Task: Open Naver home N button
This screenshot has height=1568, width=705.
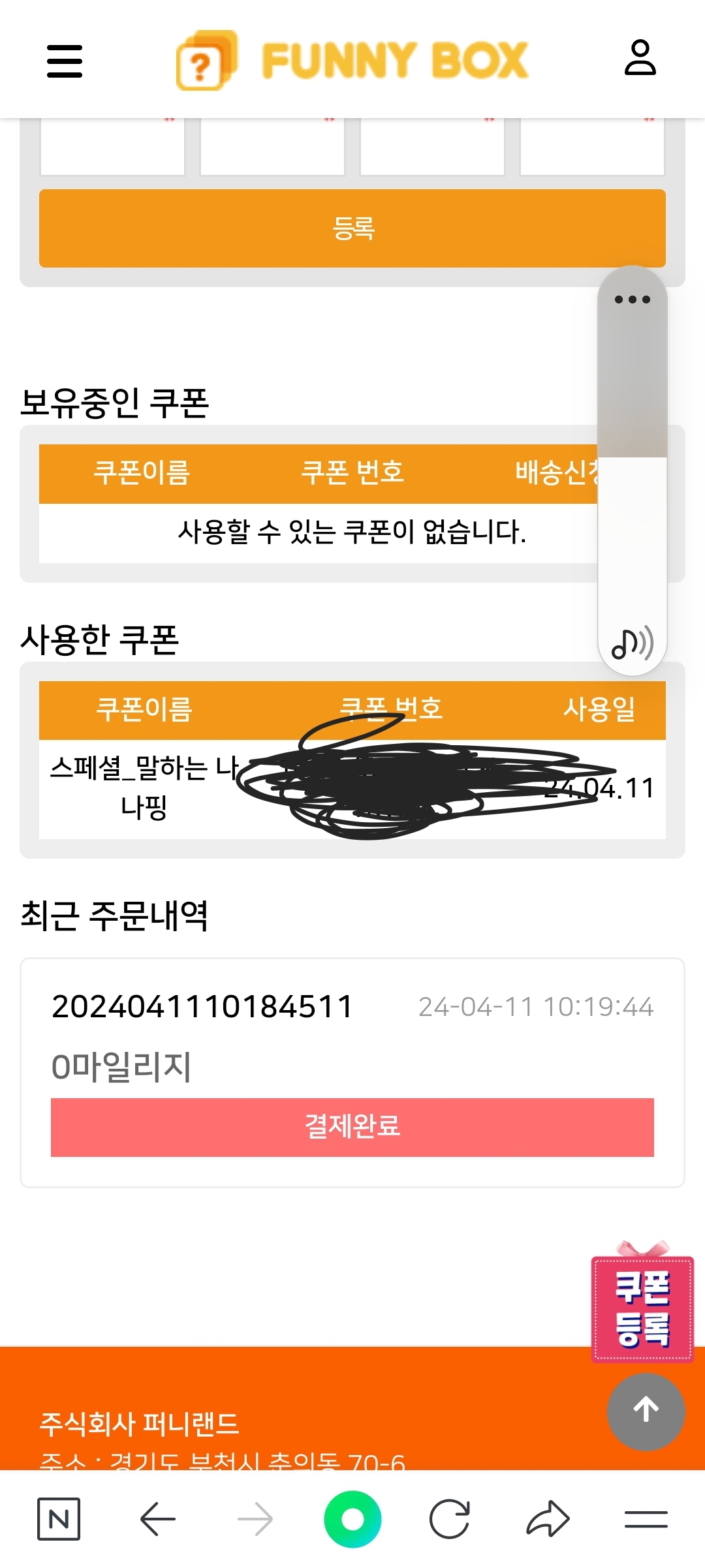Action: tap(59, 1519)
